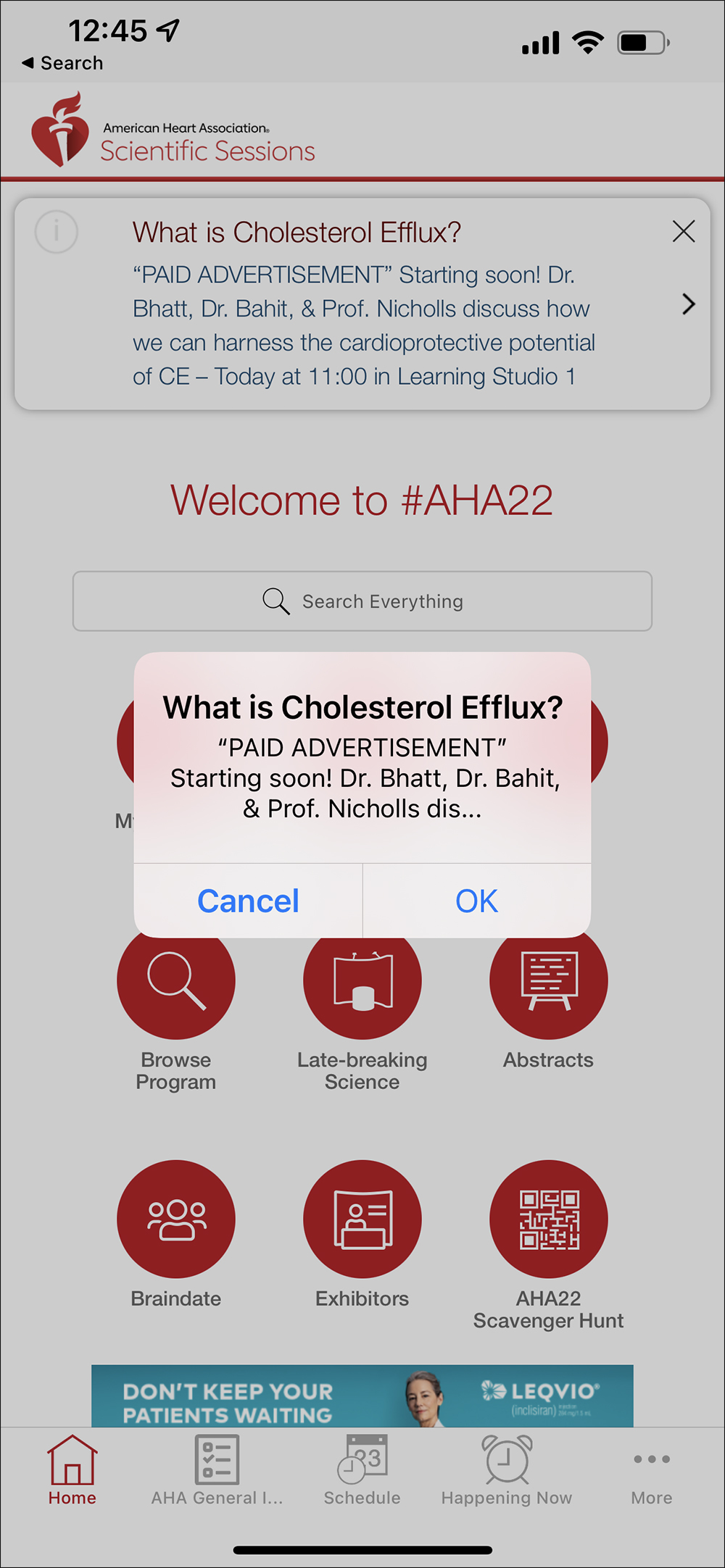
Task: Open the AHA22 Scavenger Hunt
Action: tap(549, 1246)
